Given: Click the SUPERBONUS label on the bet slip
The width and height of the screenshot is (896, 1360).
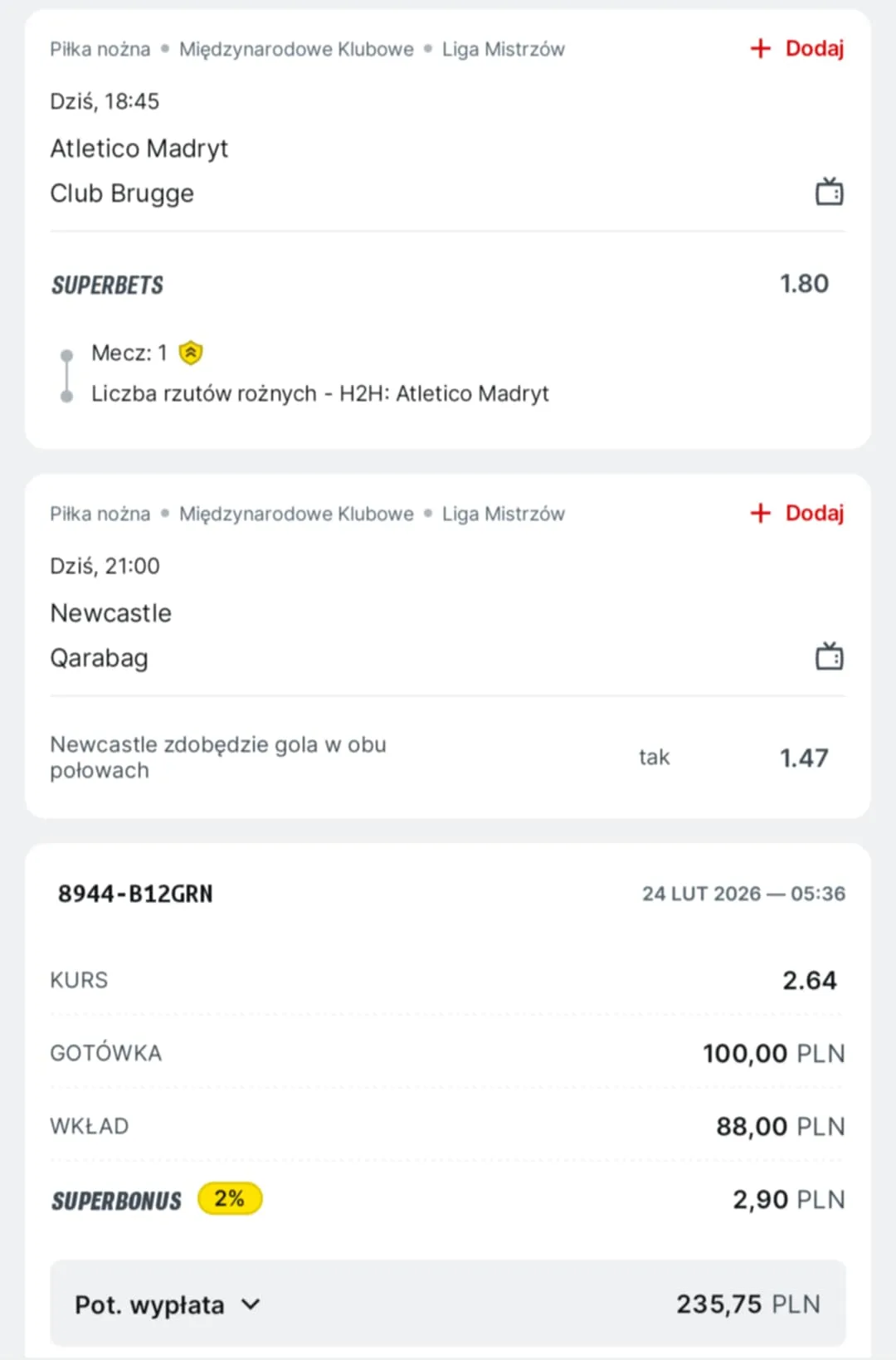Looking at the screenshot, I should pos(116,1200).
